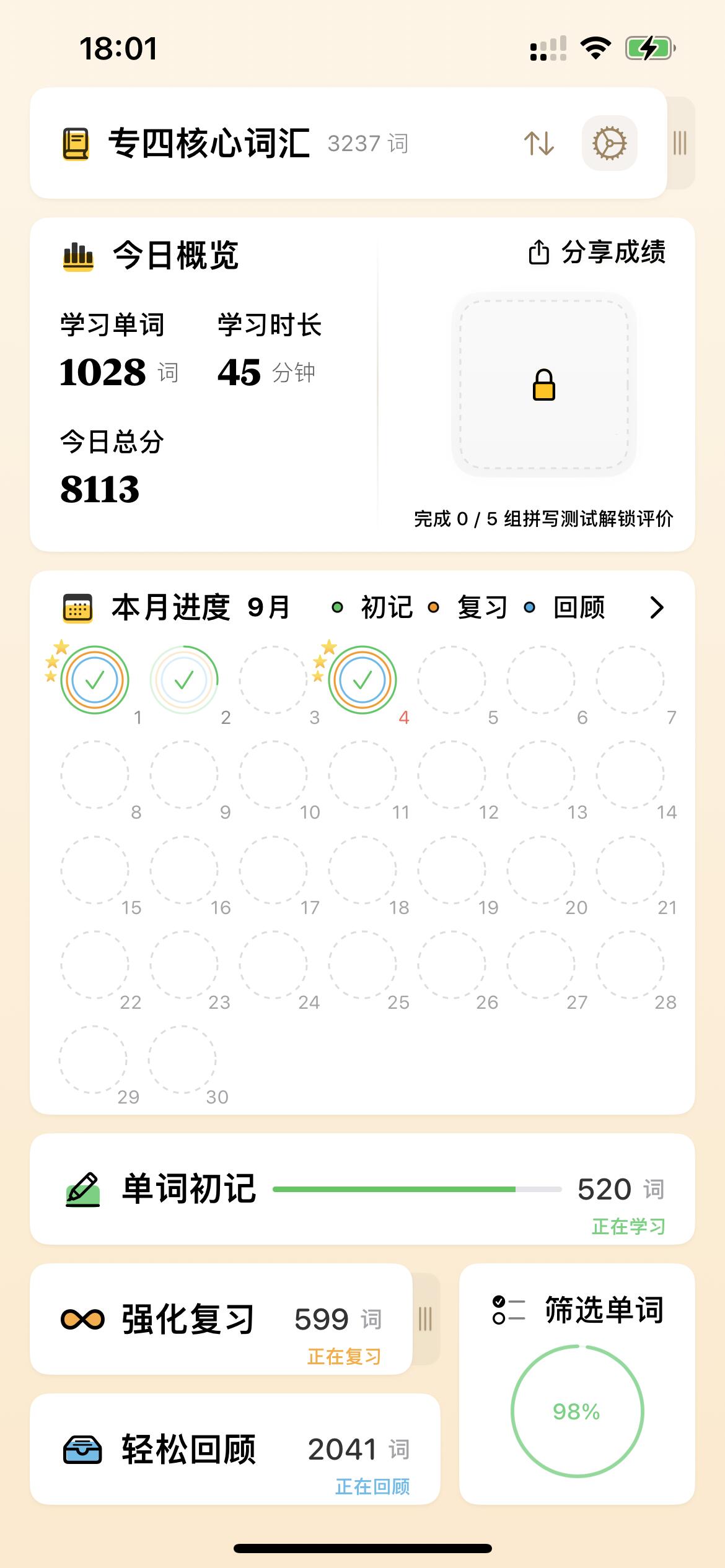This screenshot has width=725, height=1568.
Task: Open the 筛选单词 filter card
Action: (576, 1384)
